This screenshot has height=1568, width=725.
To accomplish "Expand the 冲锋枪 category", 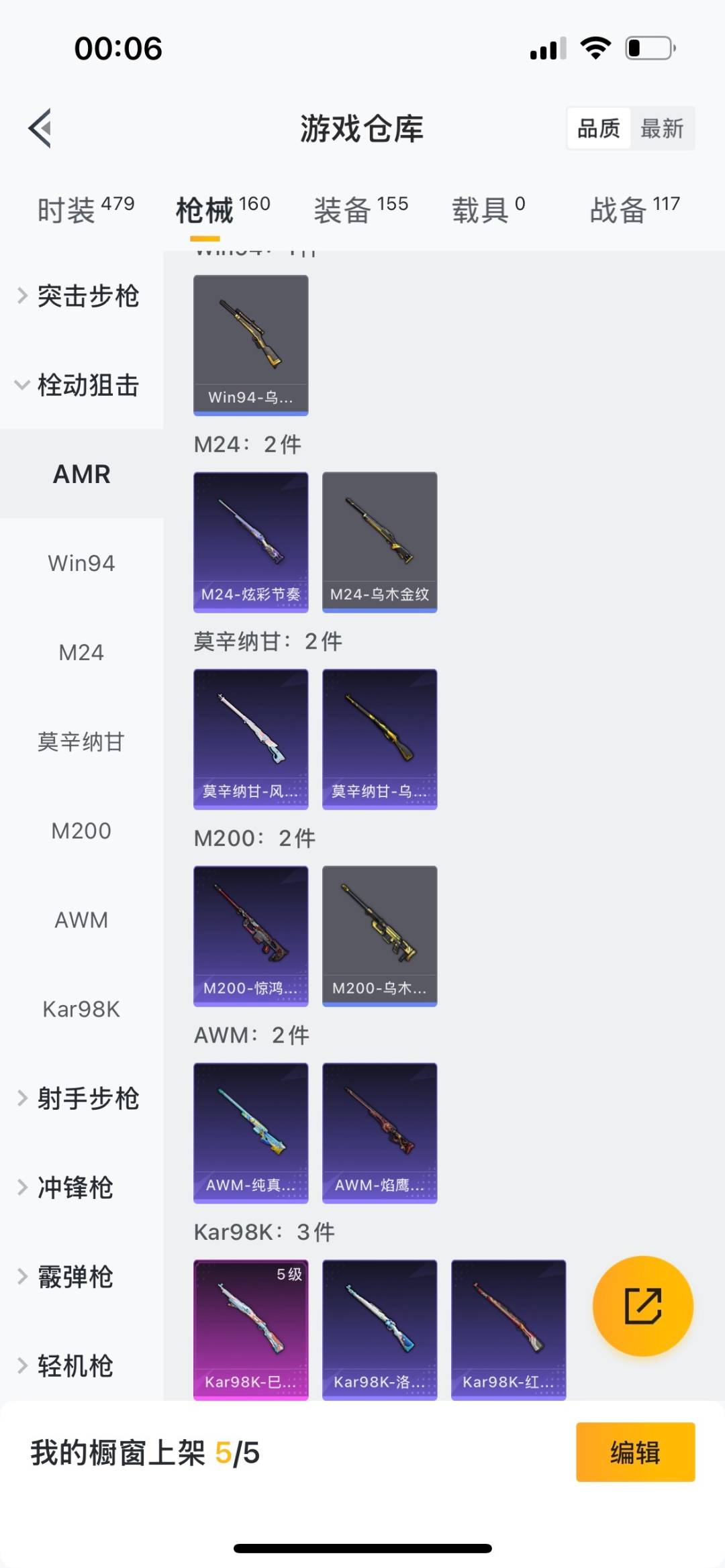I will point(74,1188).
